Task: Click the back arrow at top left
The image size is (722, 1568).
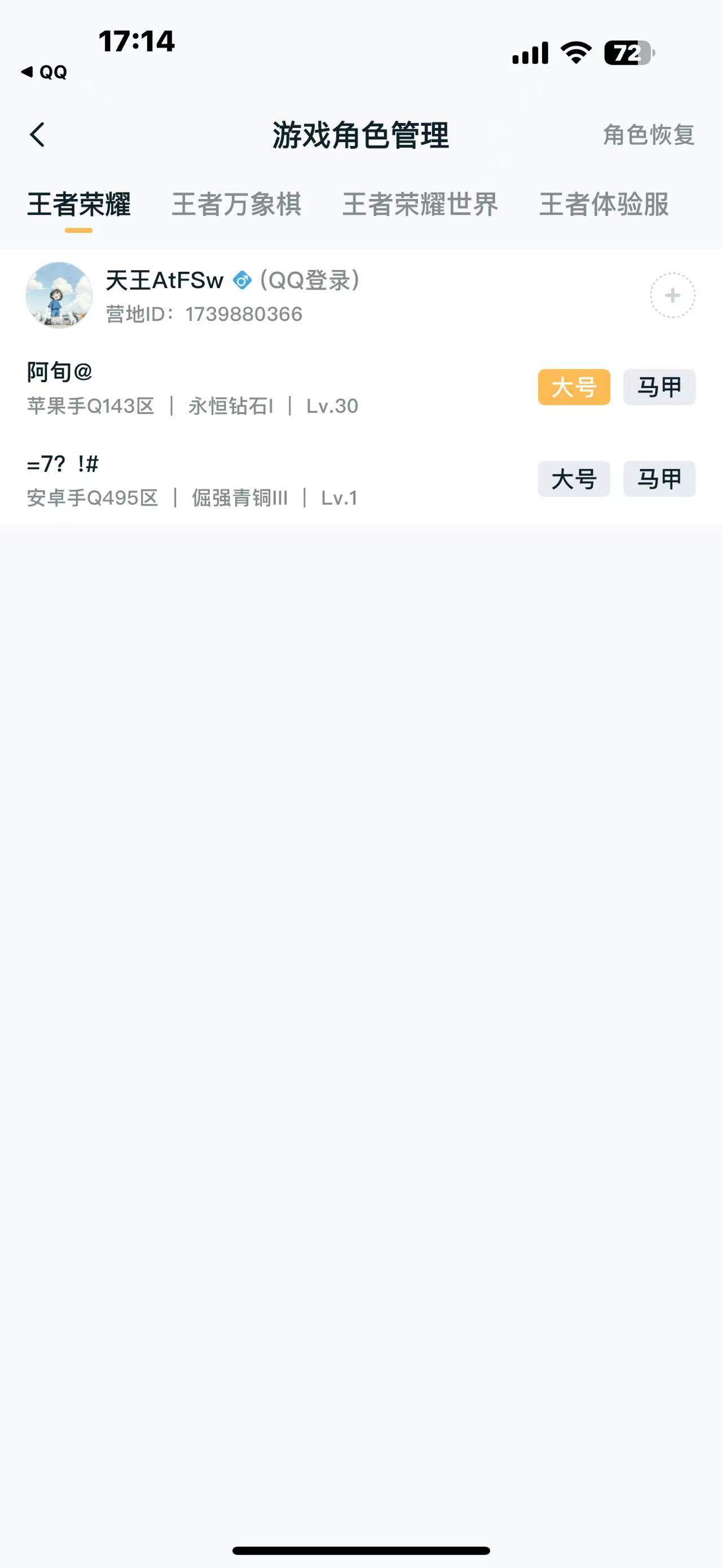Action: click(x=38, y=135)
